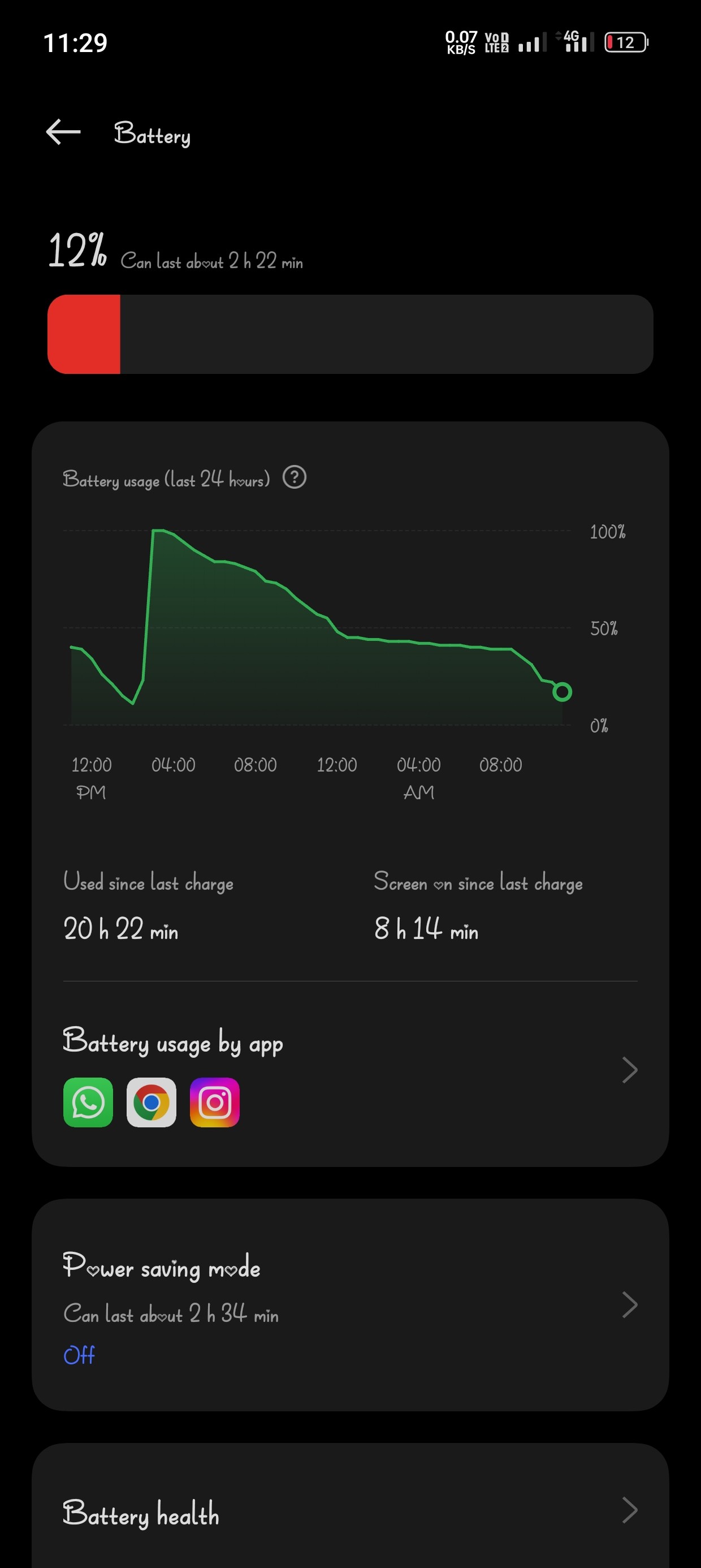Tap Can last about 2 h 22 min text
This screenshot has height=1568, width=701.
pos(211,261)
